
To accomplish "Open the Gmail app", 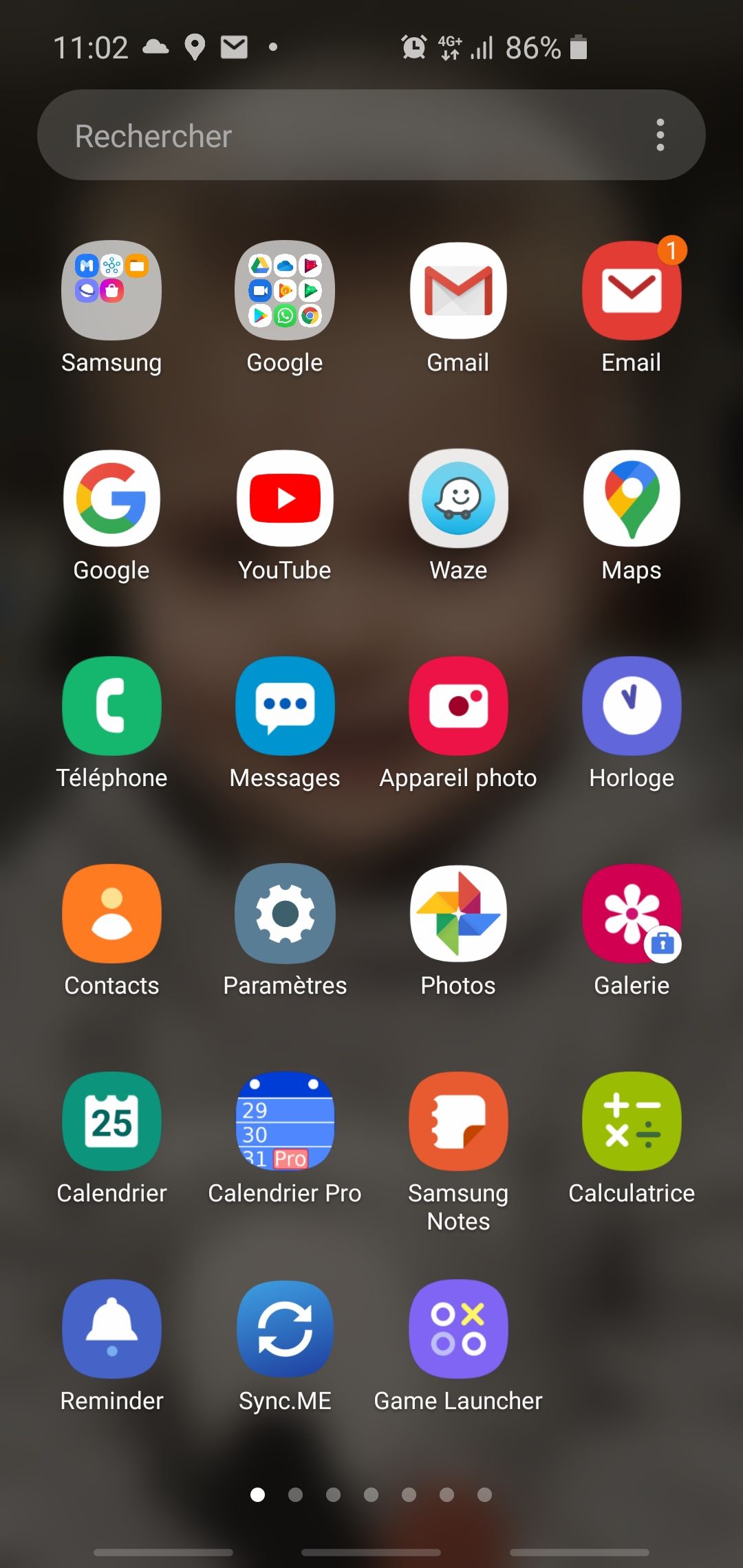I will 457,290.
